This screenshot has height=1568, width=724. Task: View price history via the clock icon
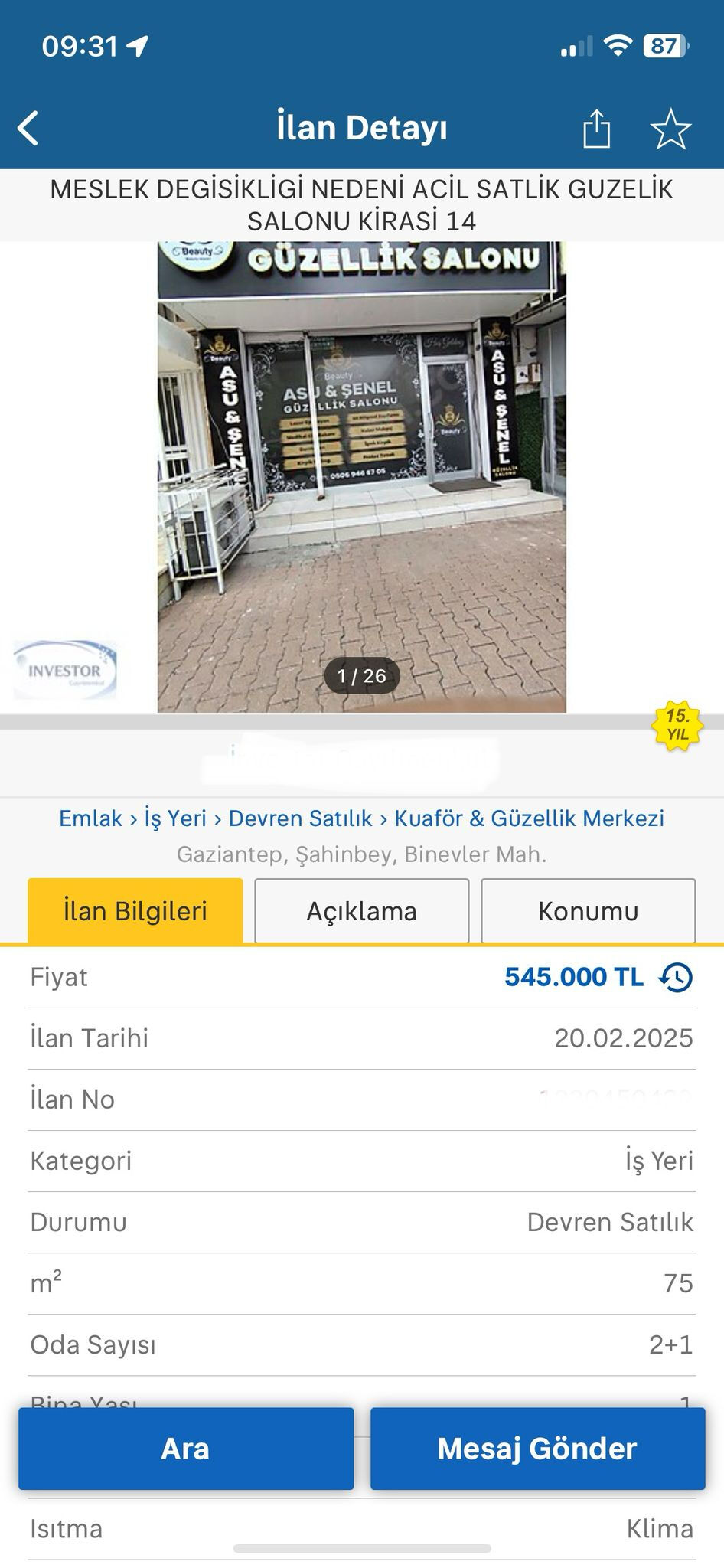point(674,976)
